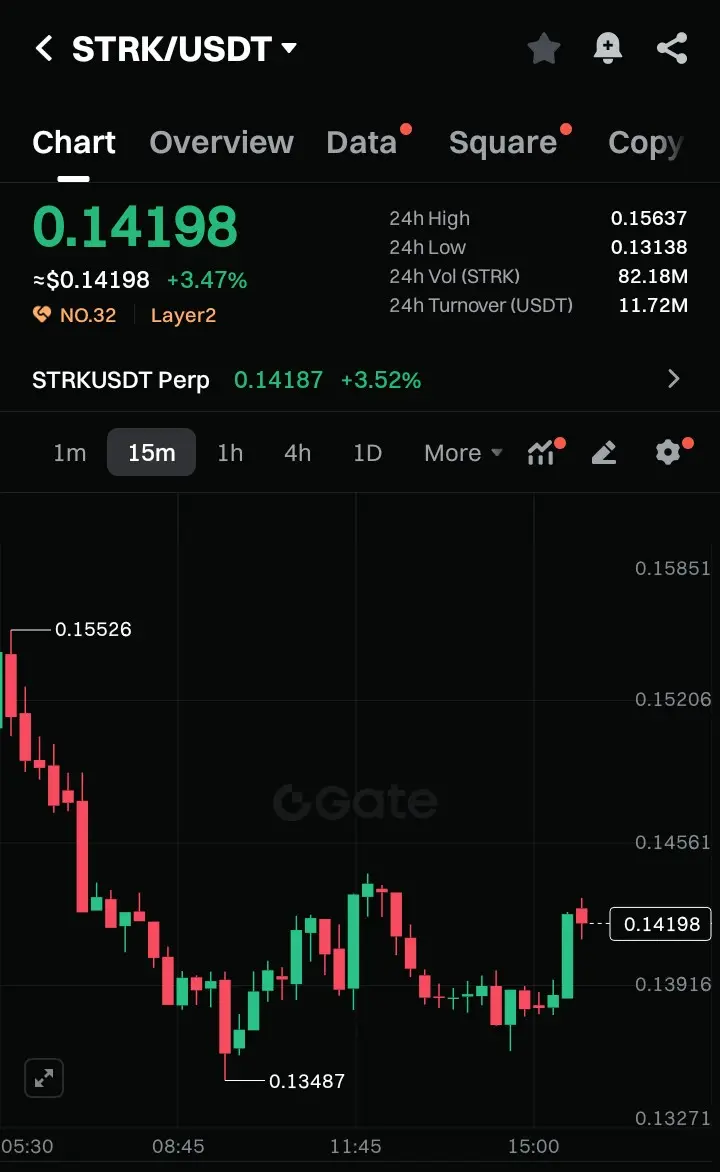Image resolution: width=720 pixels, height=1172 pixels.
Task: Share this trading pair
Action: (x=671, y=49)
